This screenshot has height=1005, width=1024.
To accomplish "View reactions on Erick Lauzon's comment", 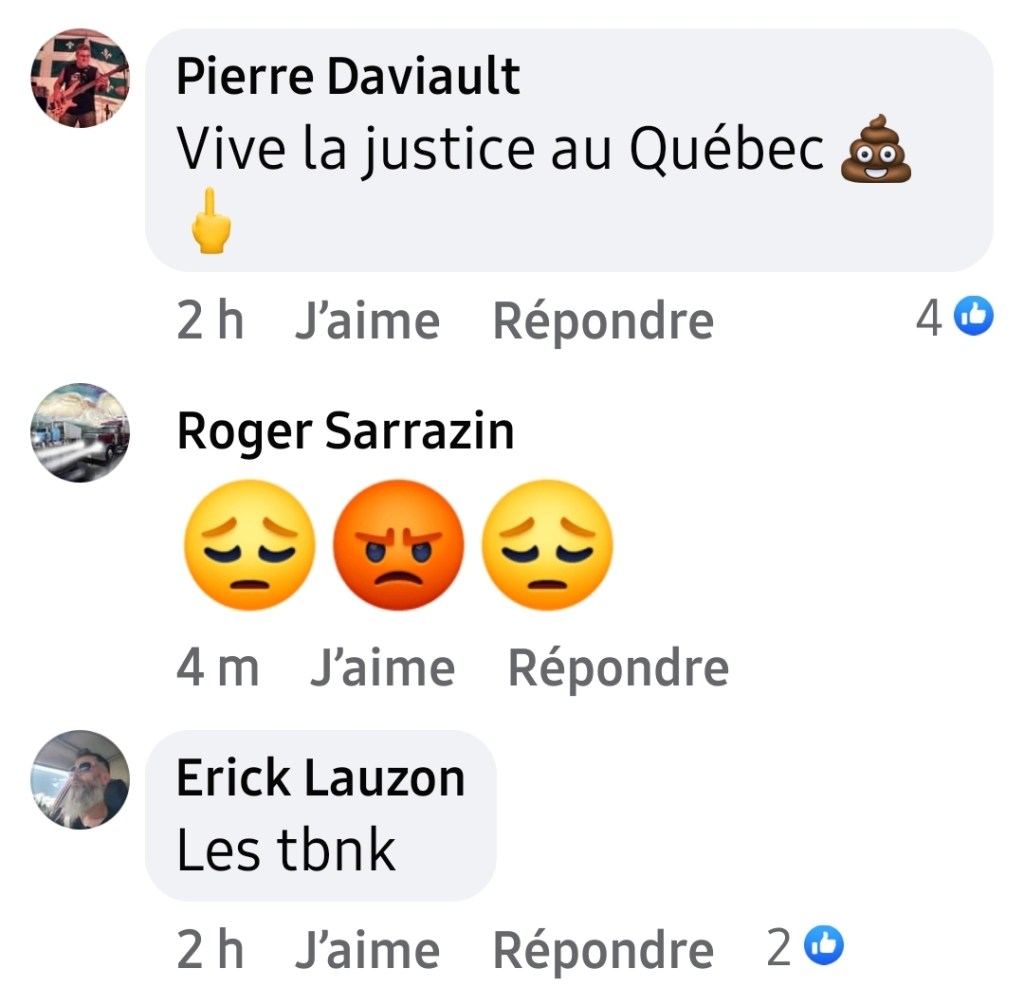I will 806,947.
